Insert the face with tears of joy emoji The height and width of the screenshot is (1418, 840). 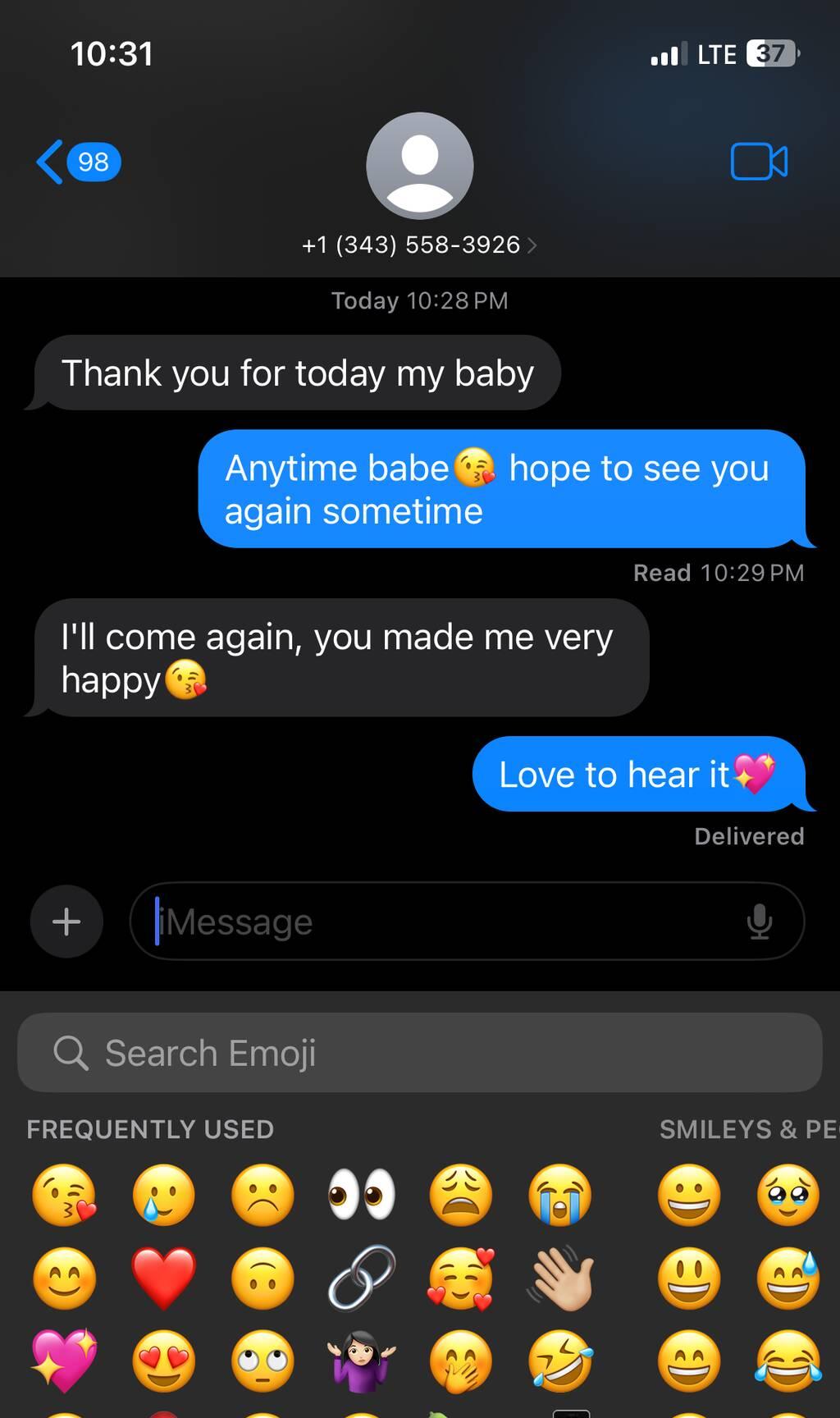pyautogui.click(x=787, y=1361)
